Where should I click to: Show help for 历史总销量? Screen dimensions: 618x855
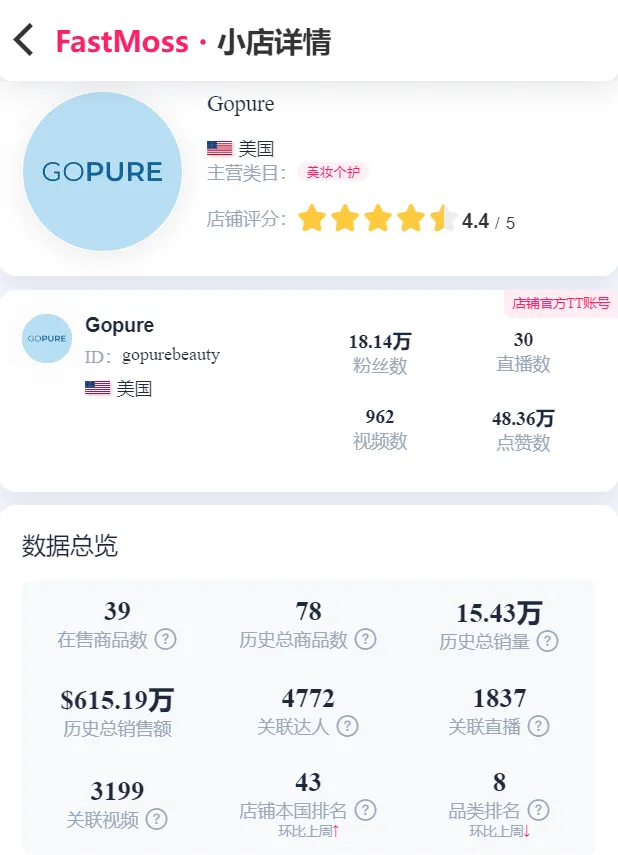[x=547, y=641]
